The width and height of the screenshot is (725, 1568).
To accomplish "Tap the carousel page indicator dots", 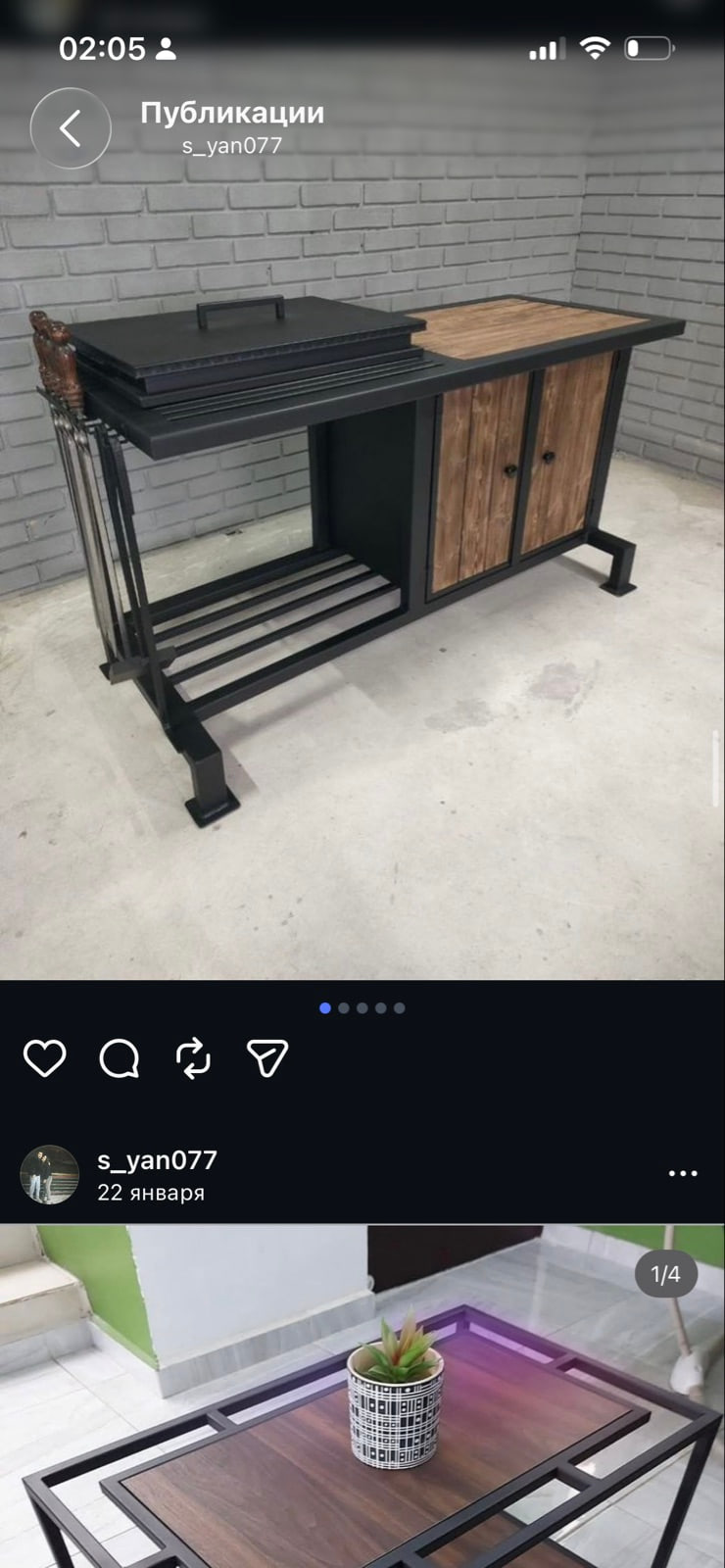I will pos(362,1007).
